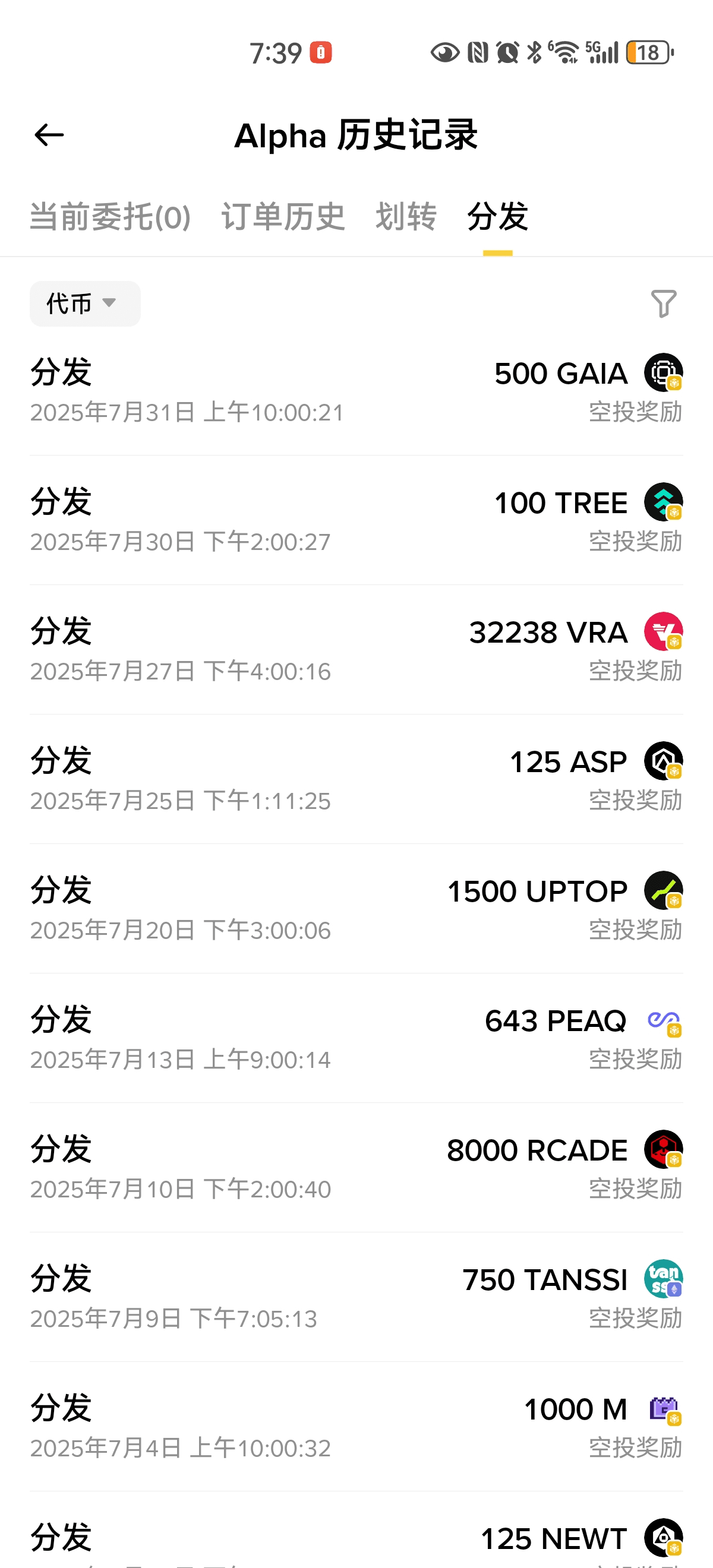Open the filter funnel icon
713x1568 pixels.
point(663,303)
